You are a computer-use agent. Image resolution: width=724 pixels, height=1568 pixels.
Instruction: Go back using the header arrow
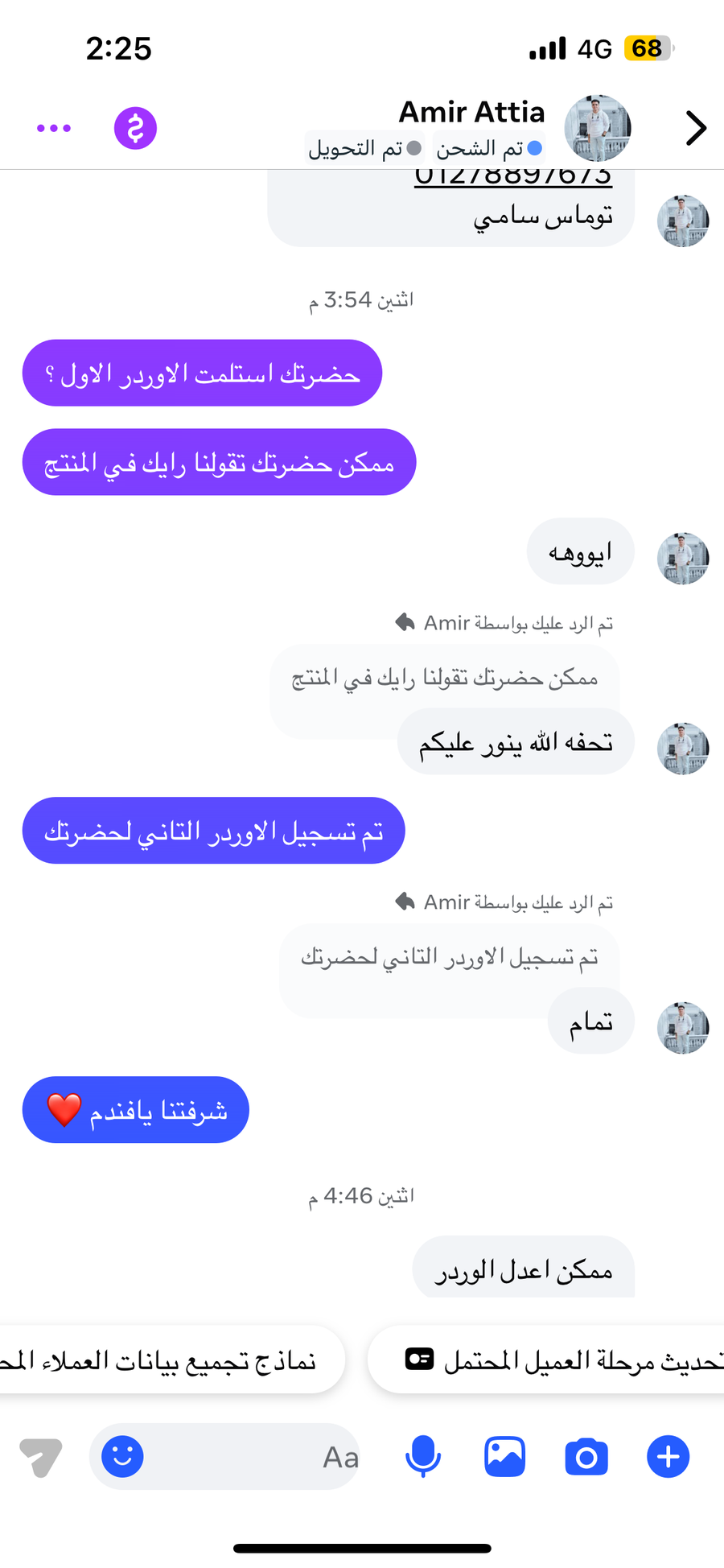pyautogui.click(x=695, y=128)
